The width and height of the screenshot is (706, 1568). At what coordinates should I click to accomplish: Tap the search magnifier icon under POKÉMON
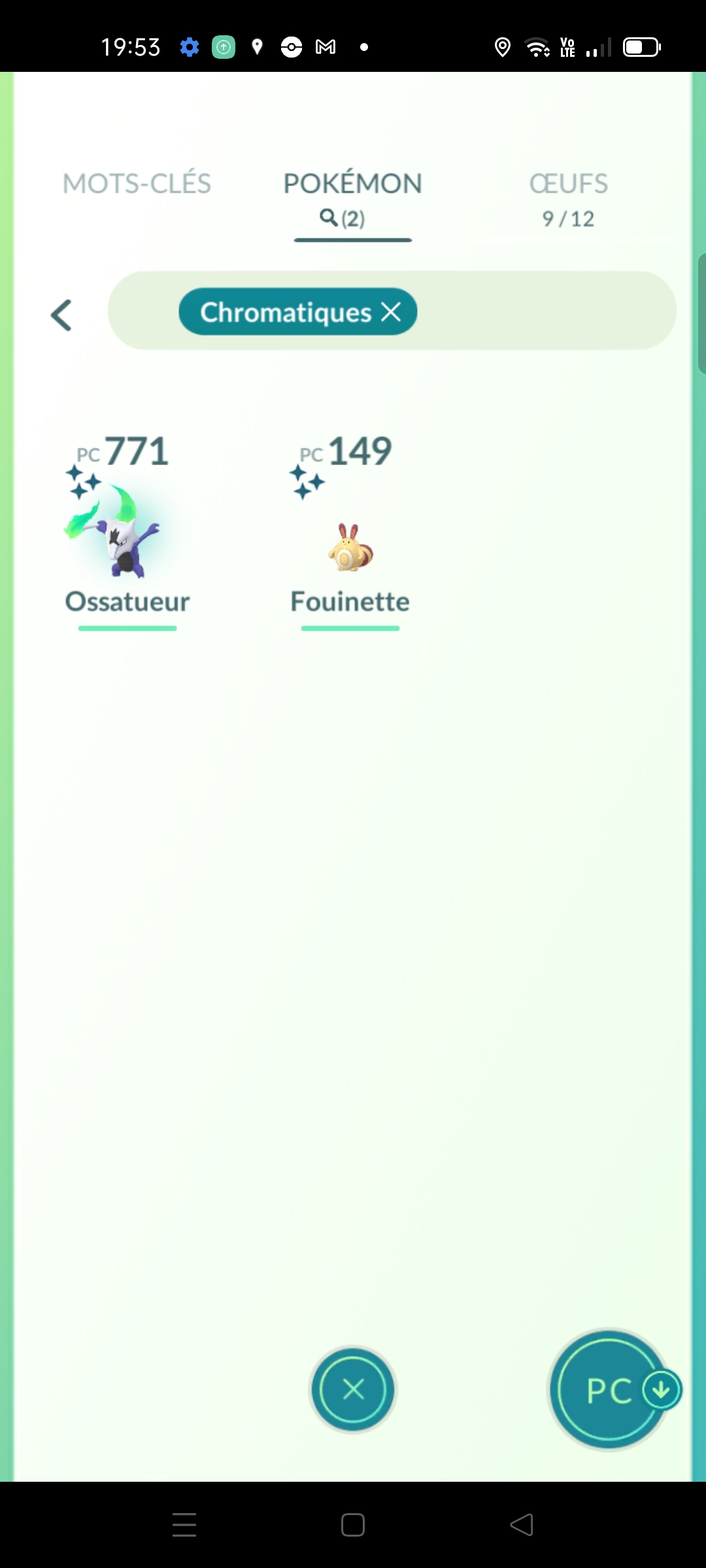[x=327, y=218]
